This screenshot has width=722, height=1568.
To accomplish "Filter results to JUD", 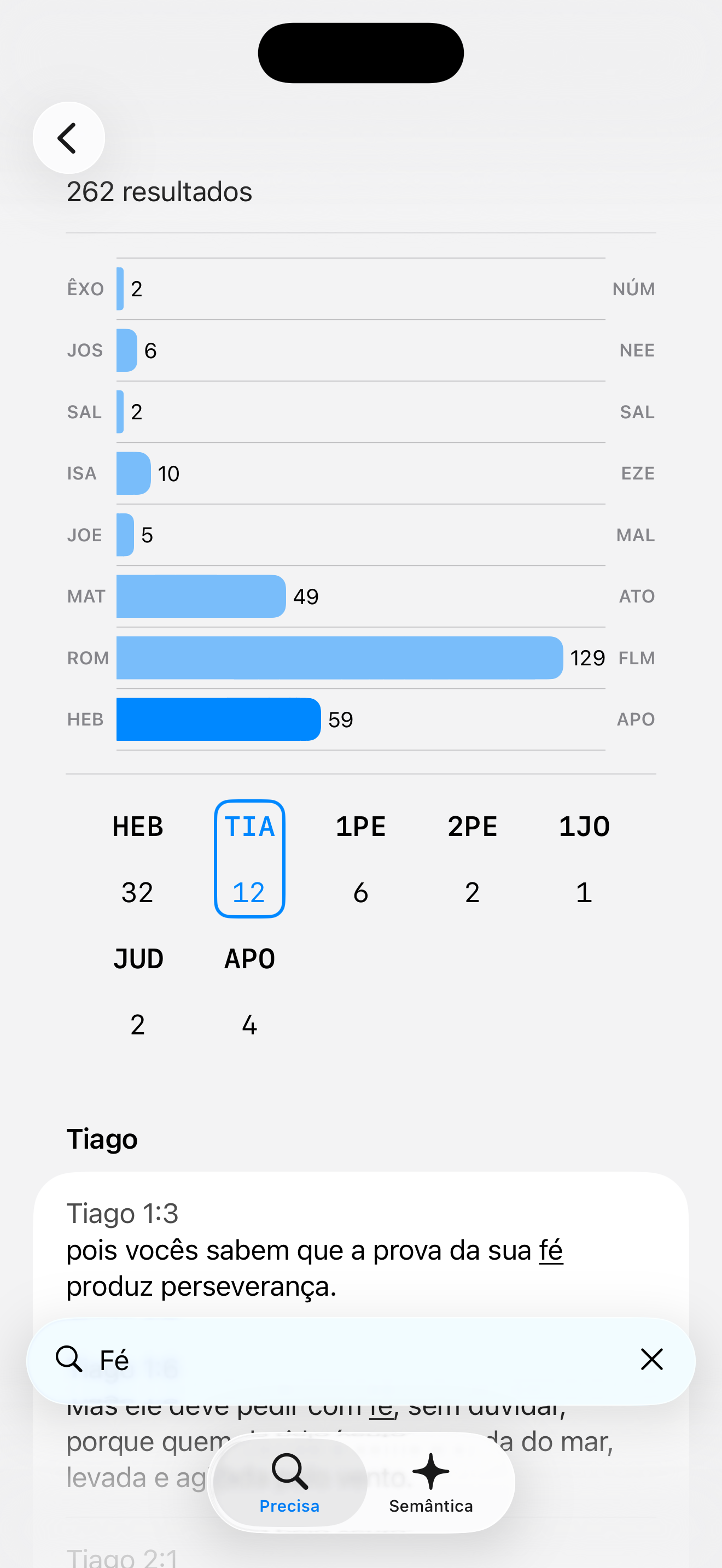I will [x=138, y=991].
